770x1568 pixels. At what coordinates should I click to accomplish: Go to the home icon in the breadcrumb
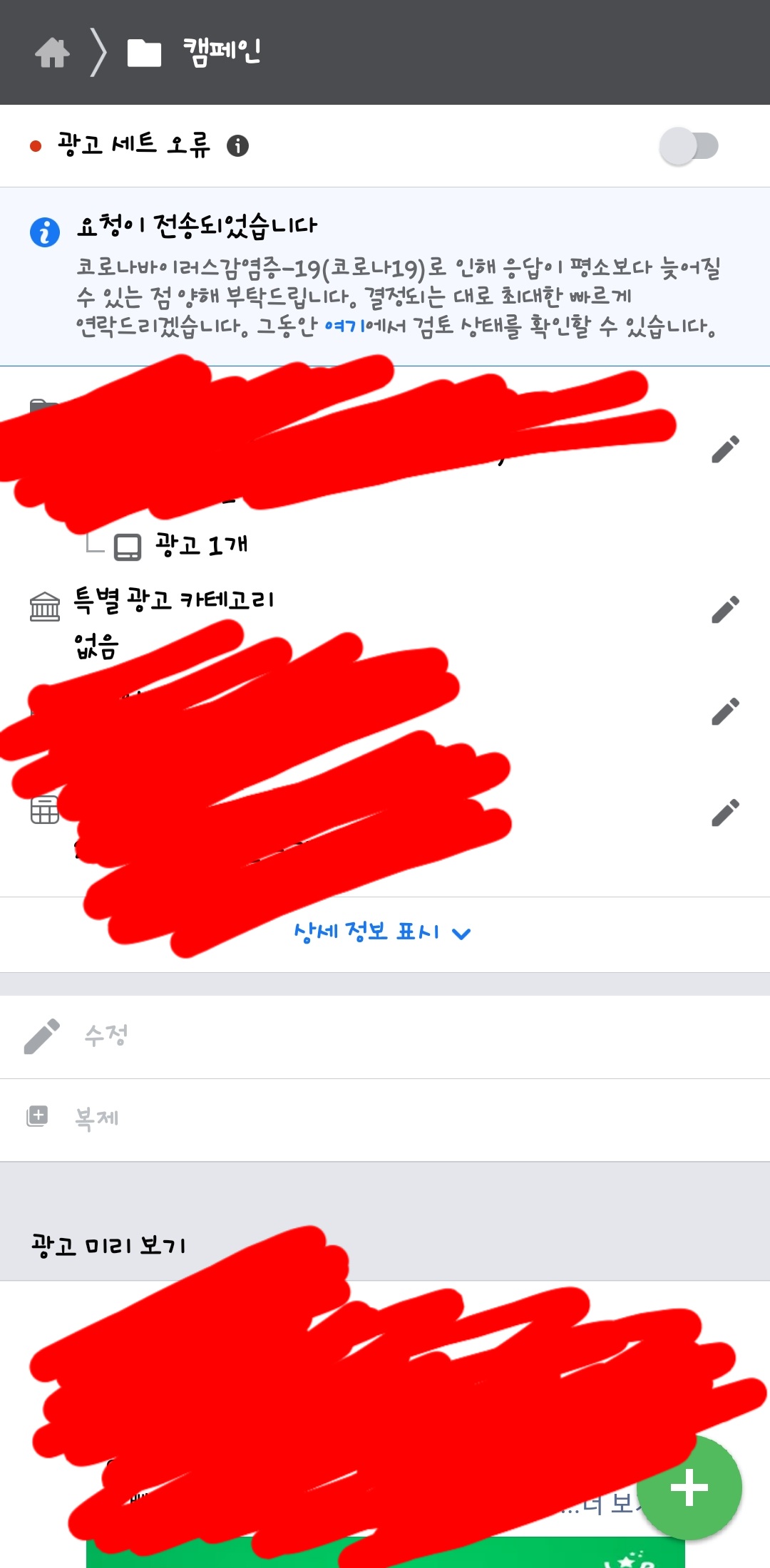[x=52, y=53]
